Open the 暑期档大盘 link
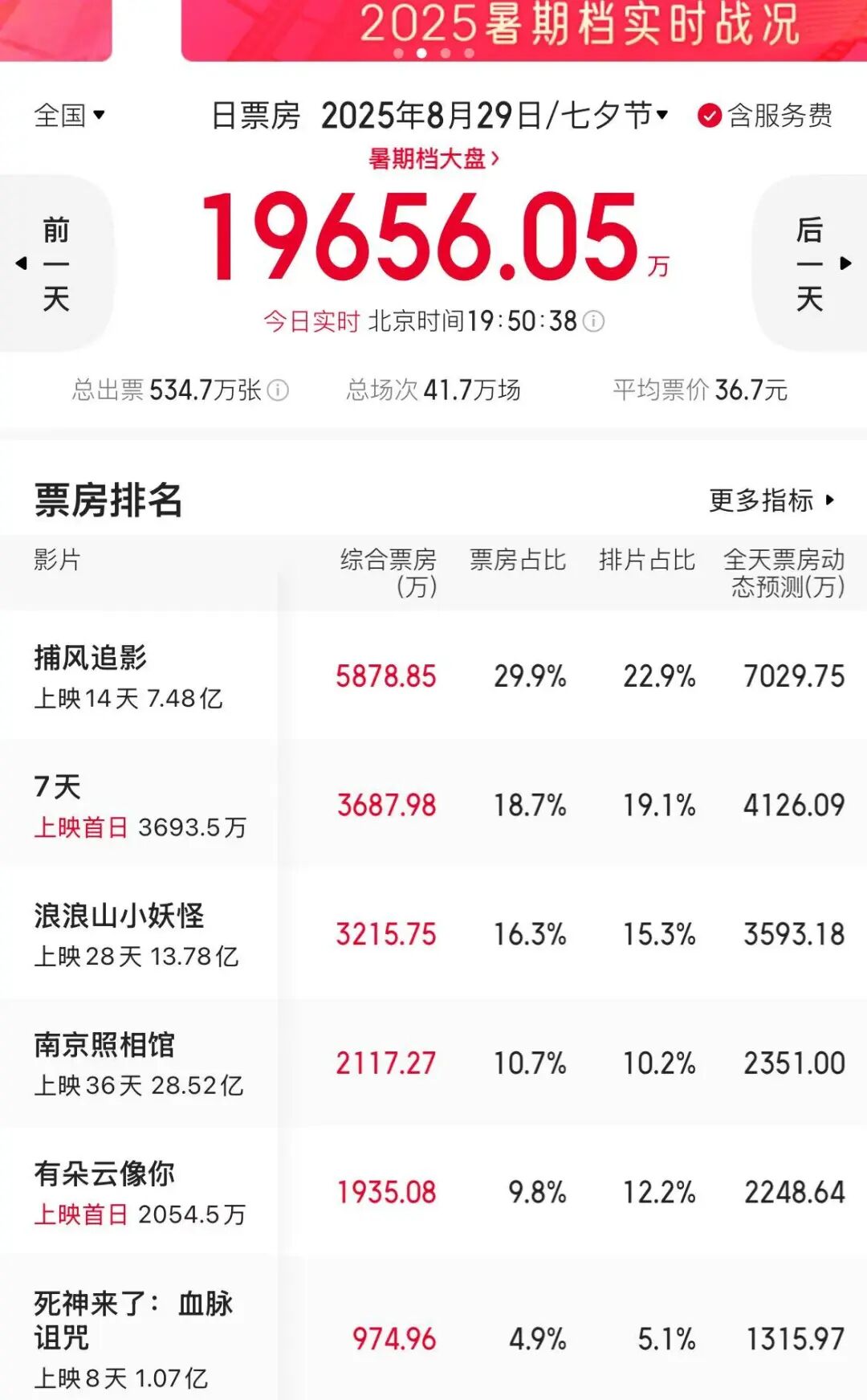Screen dimensions: 867x1400 433,158
